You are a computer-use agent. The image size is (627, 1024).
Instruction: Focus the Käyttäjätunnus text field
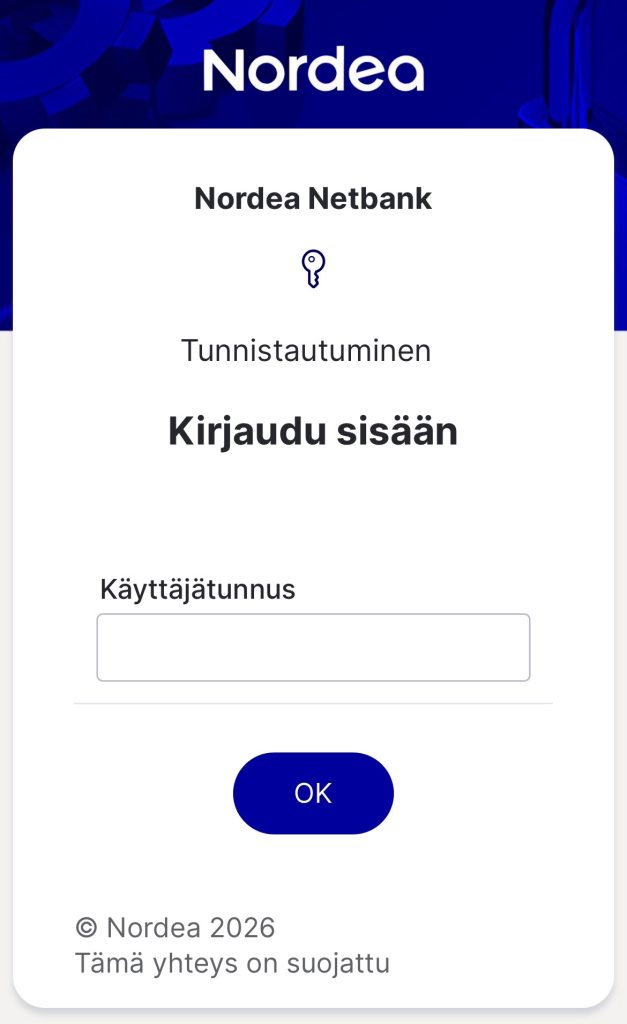click(313, 648)
